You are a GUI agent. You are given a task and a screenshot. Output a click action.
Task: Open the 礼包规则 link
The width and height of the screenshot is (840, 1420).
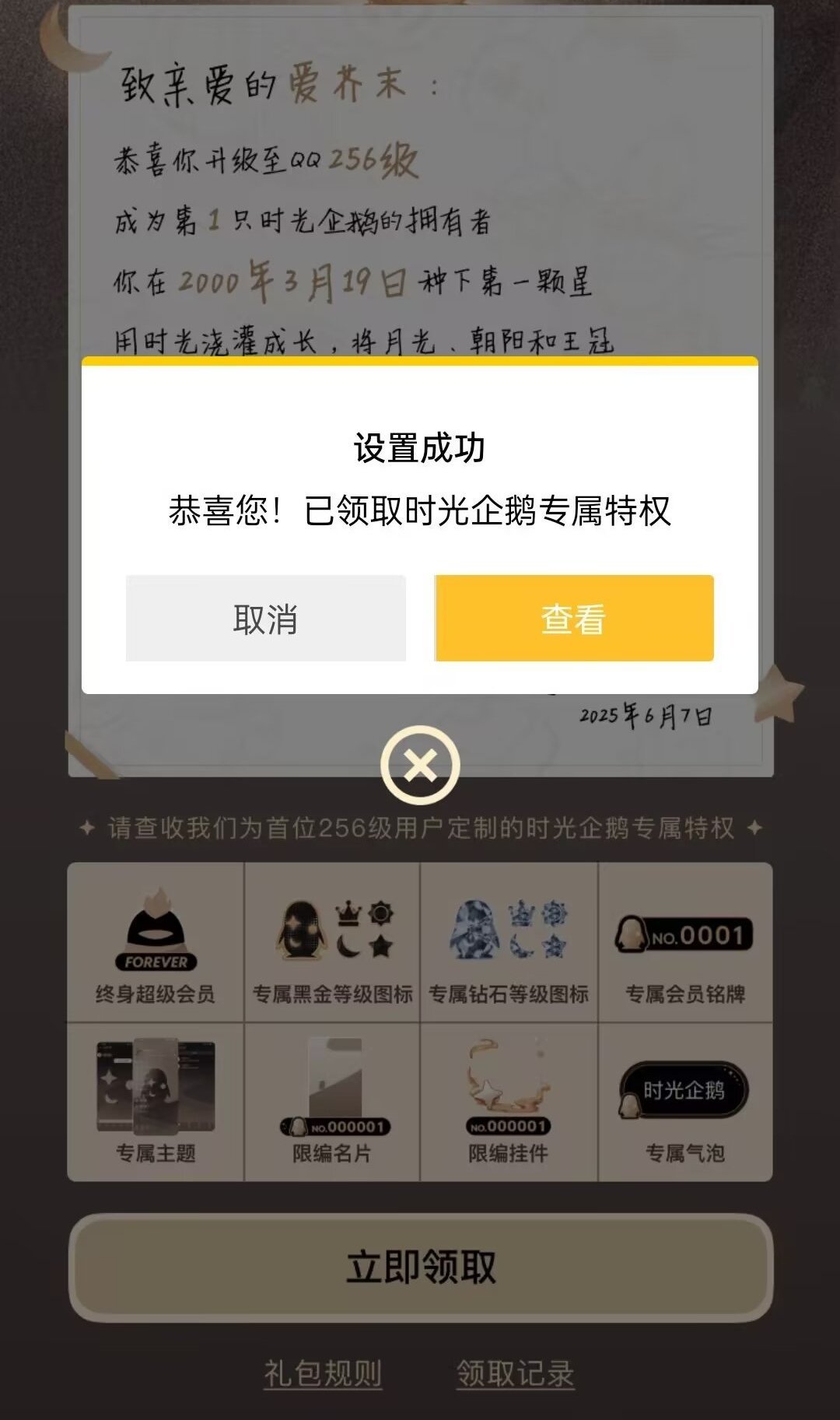(323, 1373)
